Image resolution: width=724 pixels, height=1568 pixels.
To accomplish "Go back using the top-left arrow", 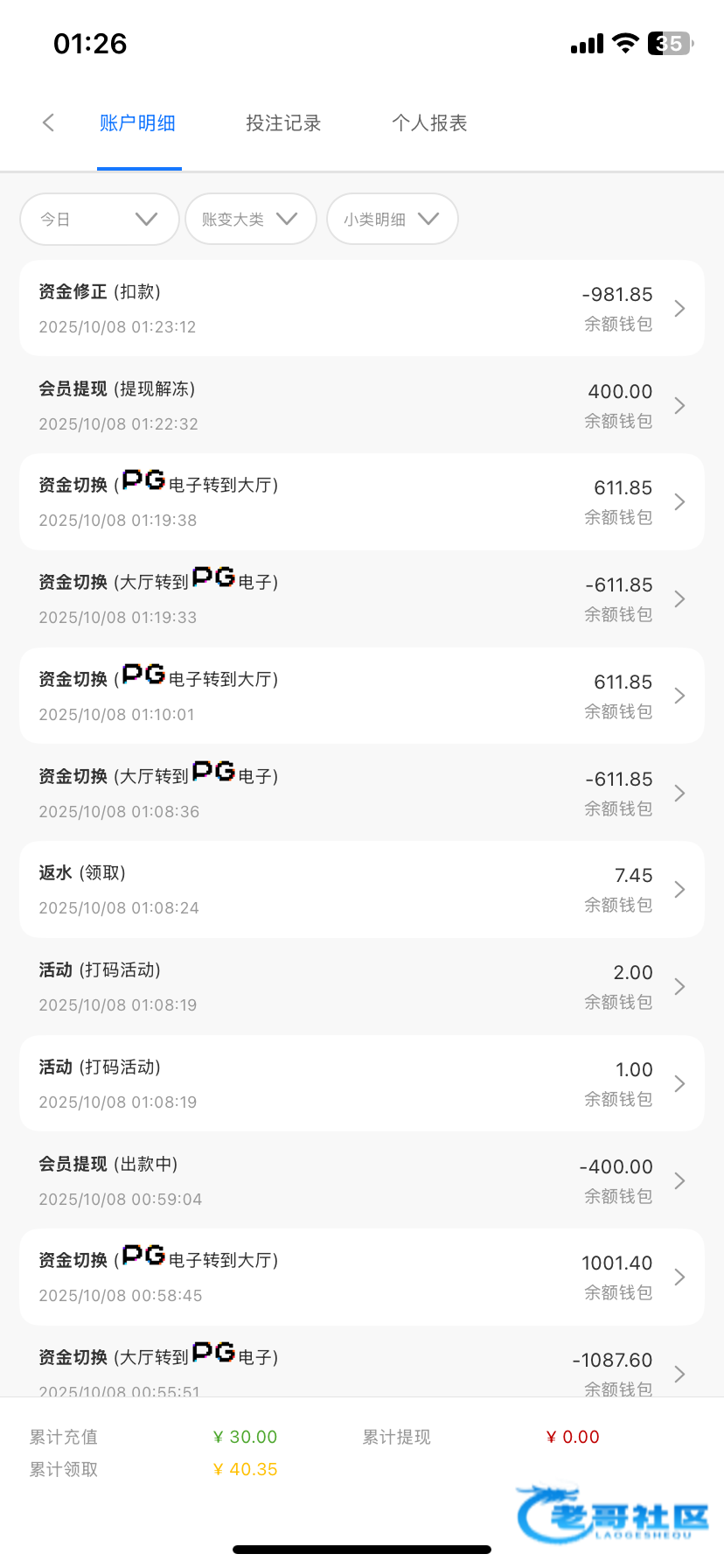I will click(49, 123).
